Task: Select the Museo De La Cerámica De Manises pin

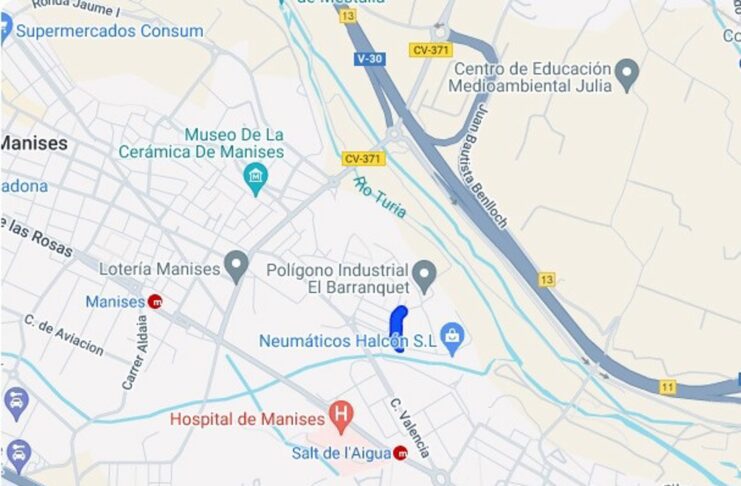Action: (x=256, y=179)
